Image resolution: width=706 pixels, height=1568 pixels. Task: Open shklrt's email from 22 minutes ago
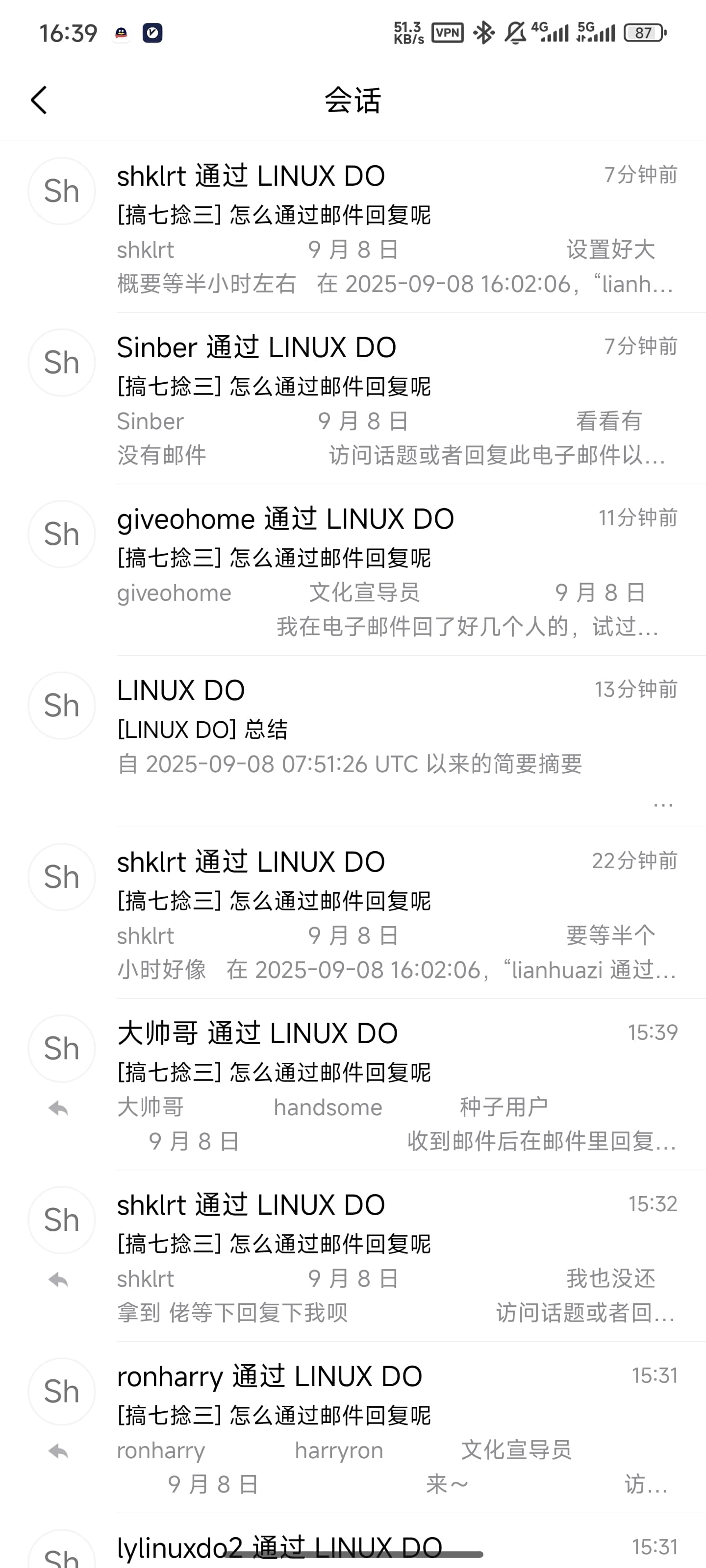click(x=353, y=914)
